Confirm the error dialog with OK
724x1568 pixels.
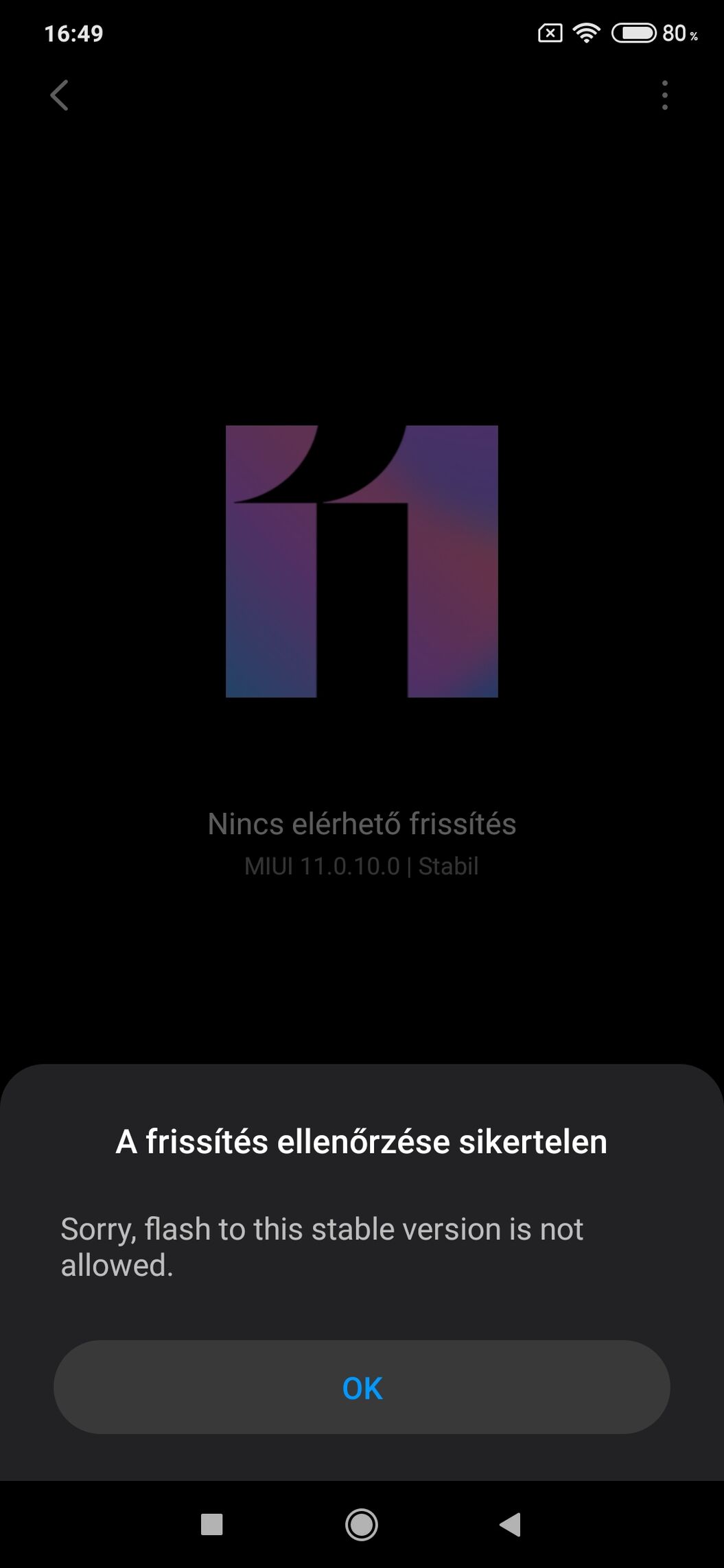click(x=362, y=1388)
